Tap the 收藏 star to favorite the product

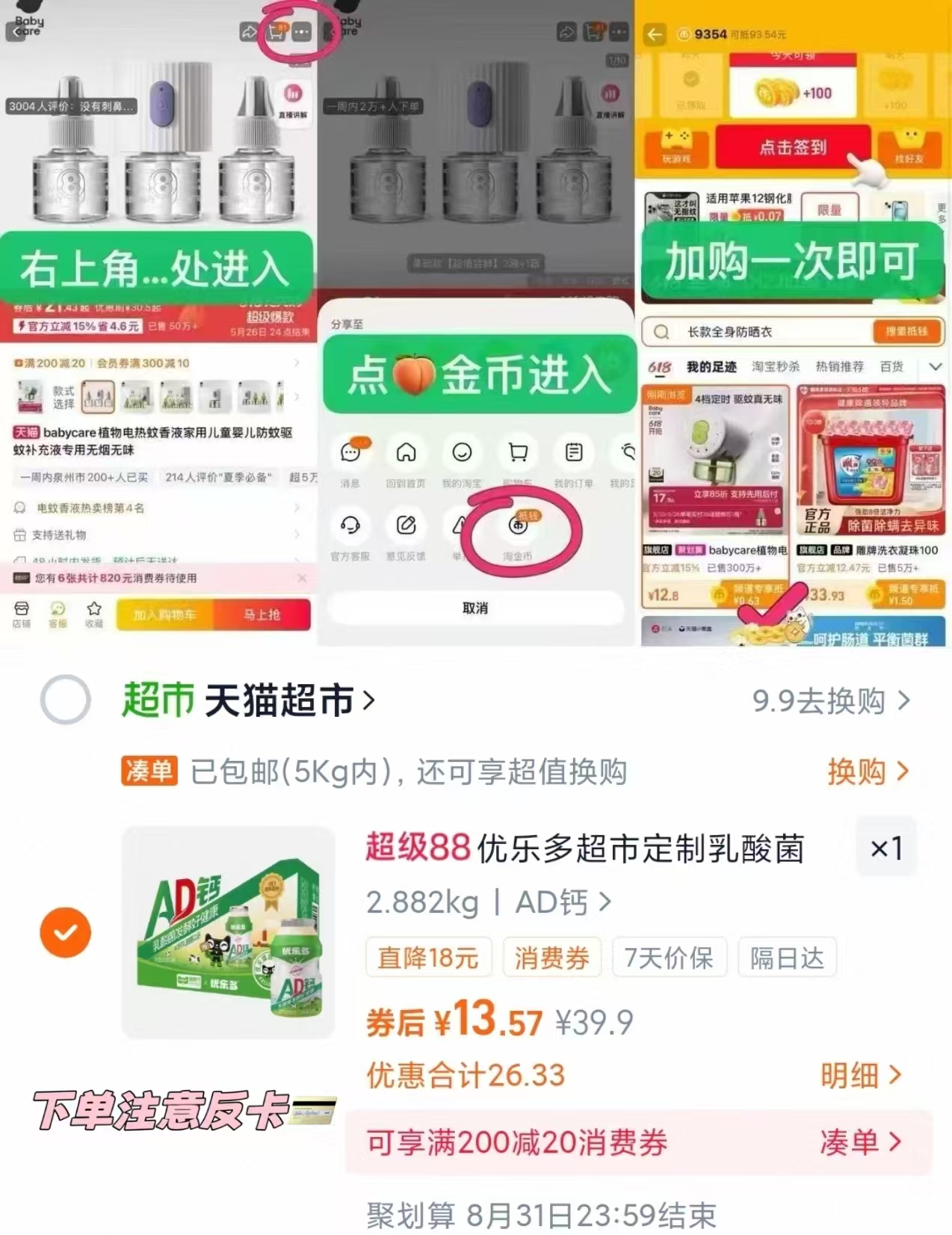(x=94, y=612)
